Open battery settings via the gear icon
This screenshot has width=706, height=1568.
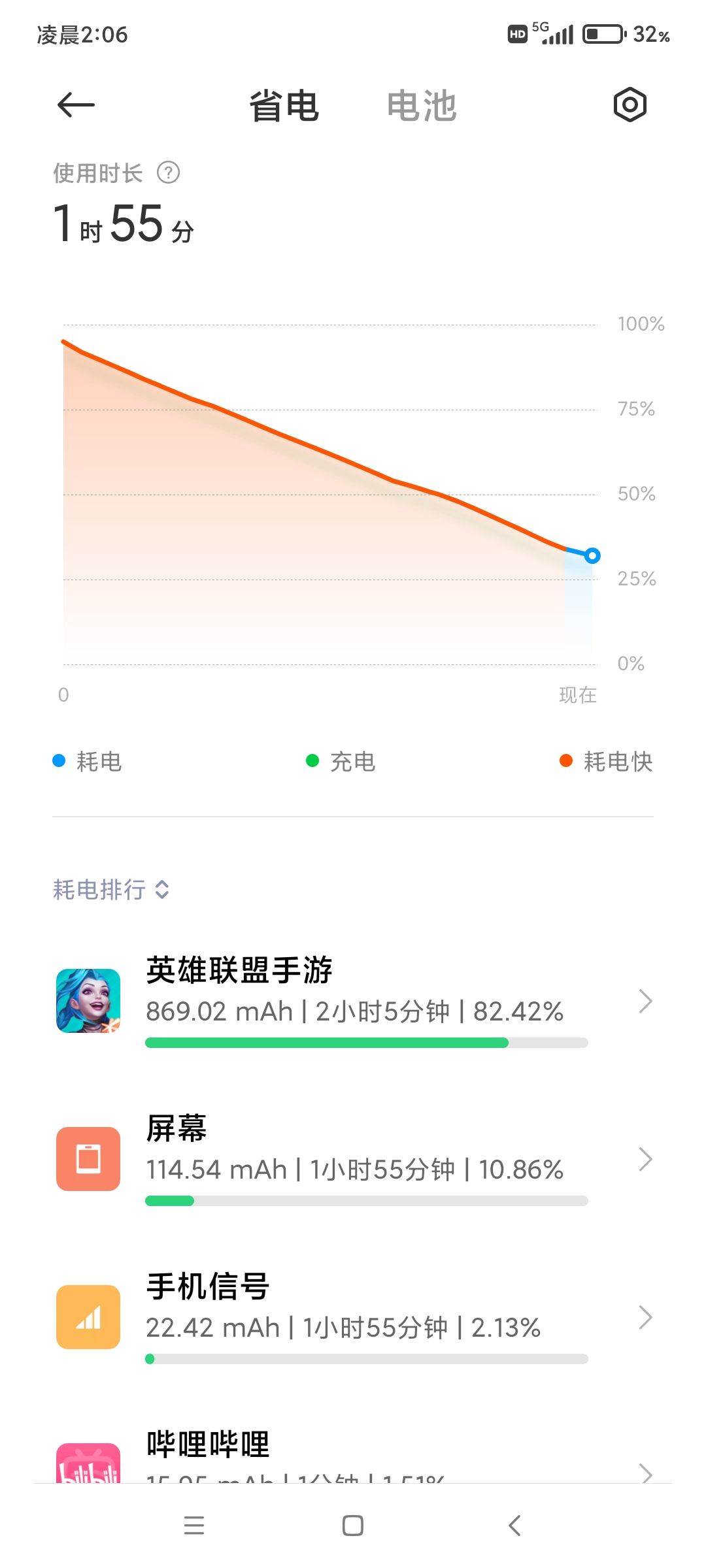pos(630,105)
